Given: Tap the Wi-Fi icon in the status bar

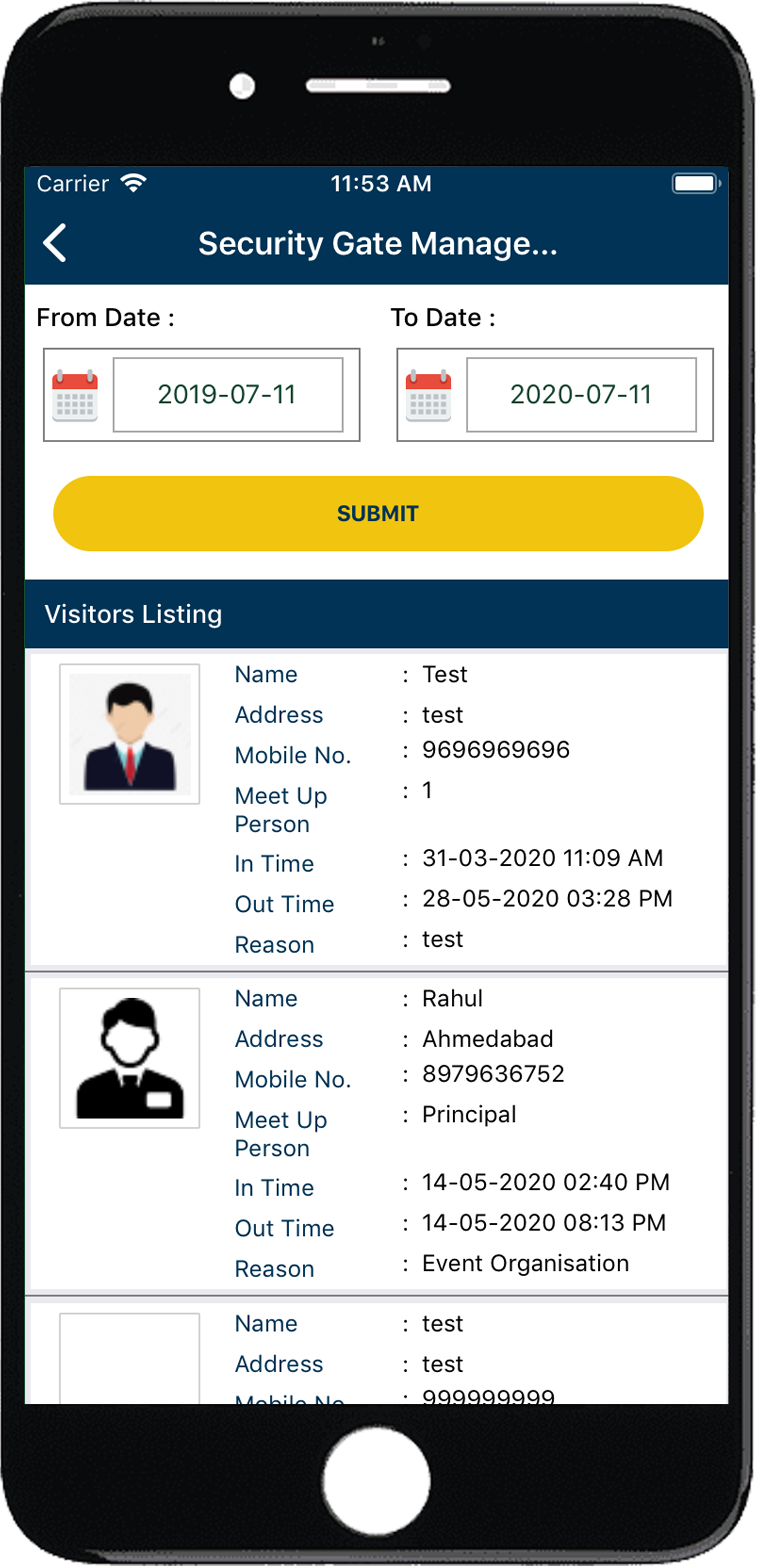Looking at the screenshot, I should coord(133,181).
